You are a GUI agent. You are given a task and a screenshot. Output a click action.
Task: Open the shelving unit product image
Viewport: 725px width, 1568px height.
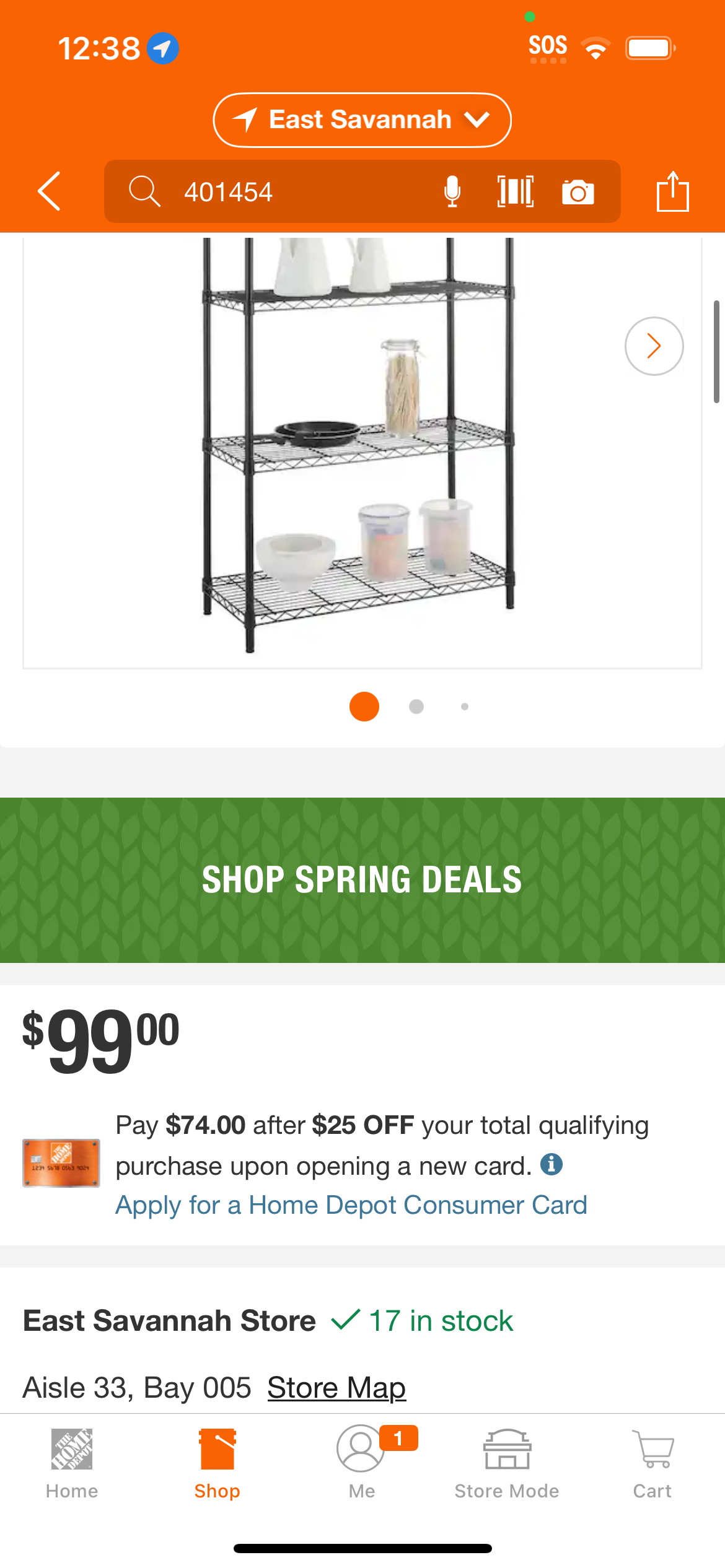[359, 445]
